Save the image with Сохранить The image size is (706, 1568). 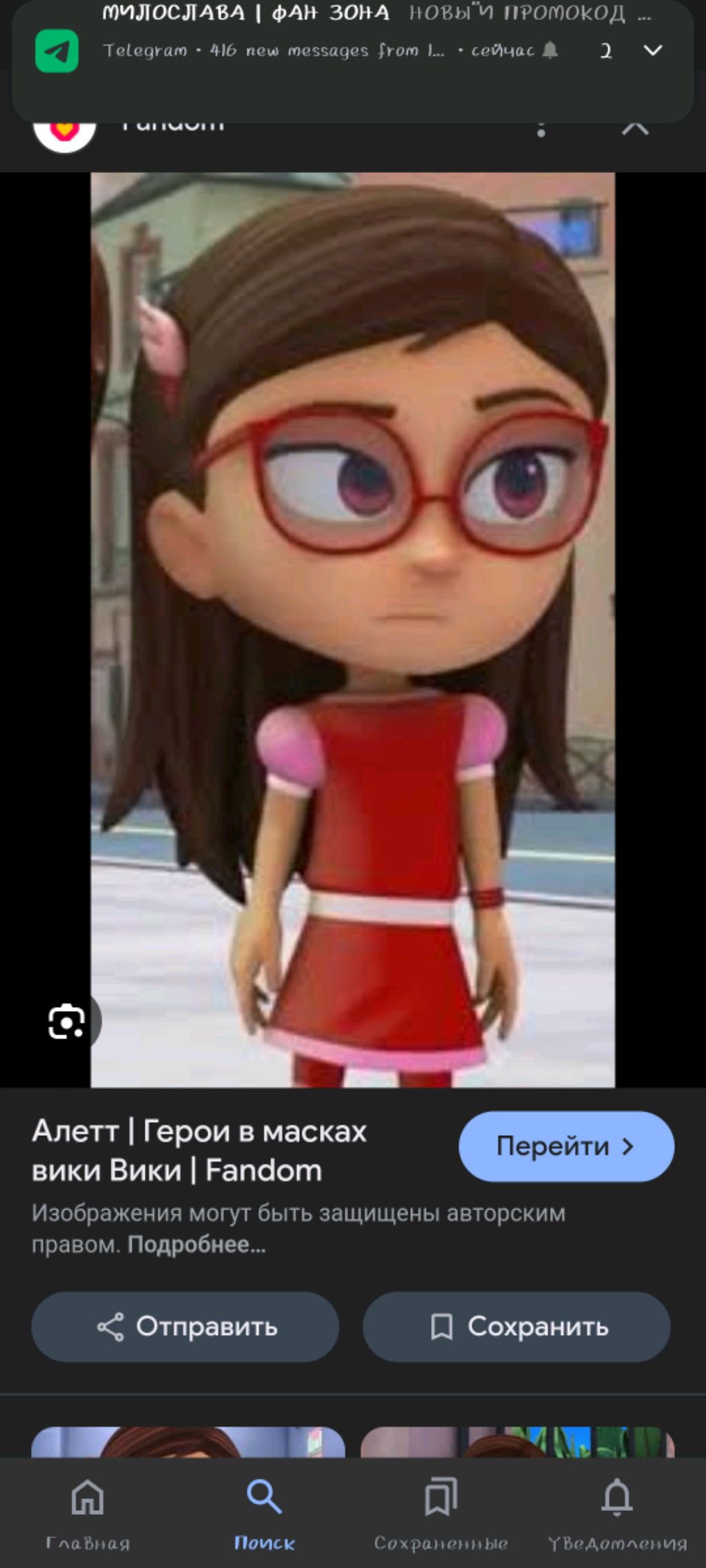pyautogui.click(x=516, y=1326)
